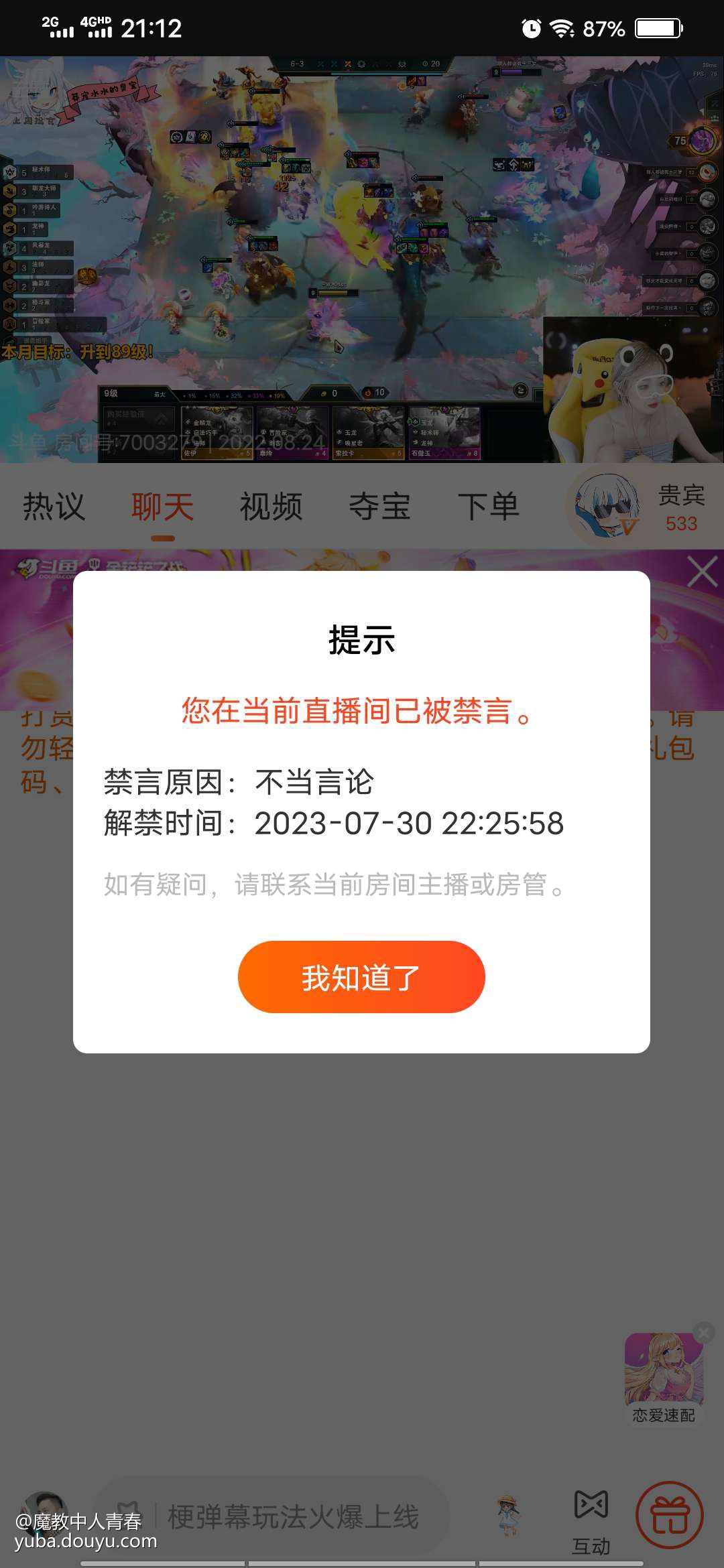The width and height of the screenshot is (724, 1568).
Task: Dismiss the 恋爱速配 widget
Action: coord(704,1333)
